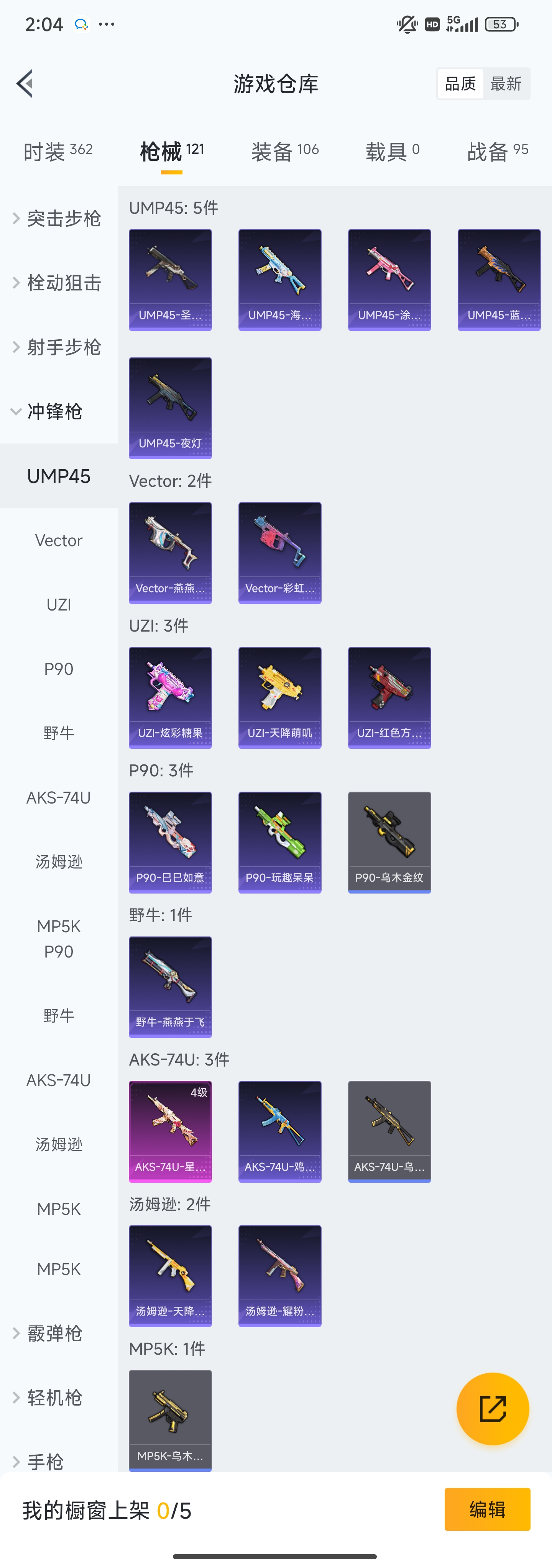Switch to the 时装 tab
The width and height of the screenshot is (552, 1568).
pyautogui.click(x=58, y=151)
